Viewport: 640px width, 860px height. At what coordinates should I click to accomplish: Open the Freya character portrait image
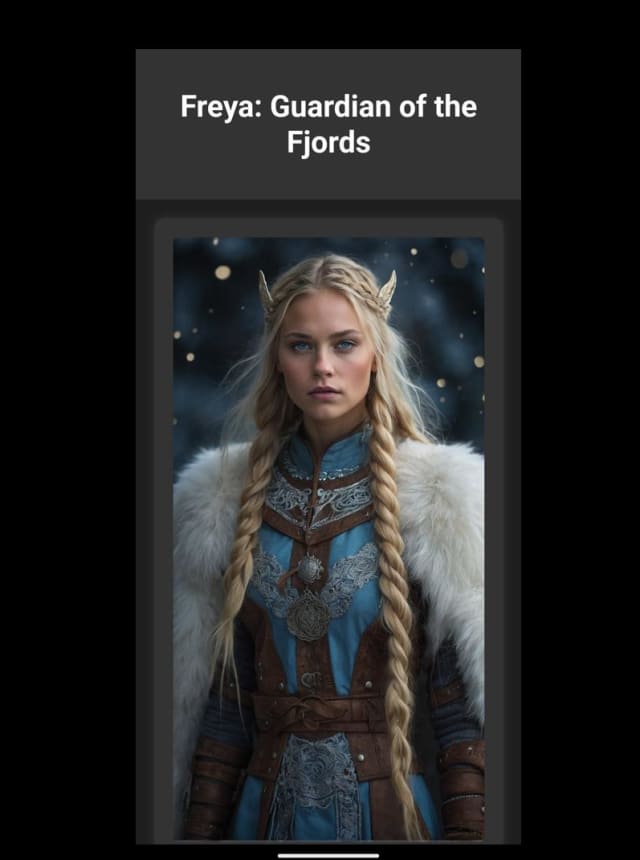328,538
